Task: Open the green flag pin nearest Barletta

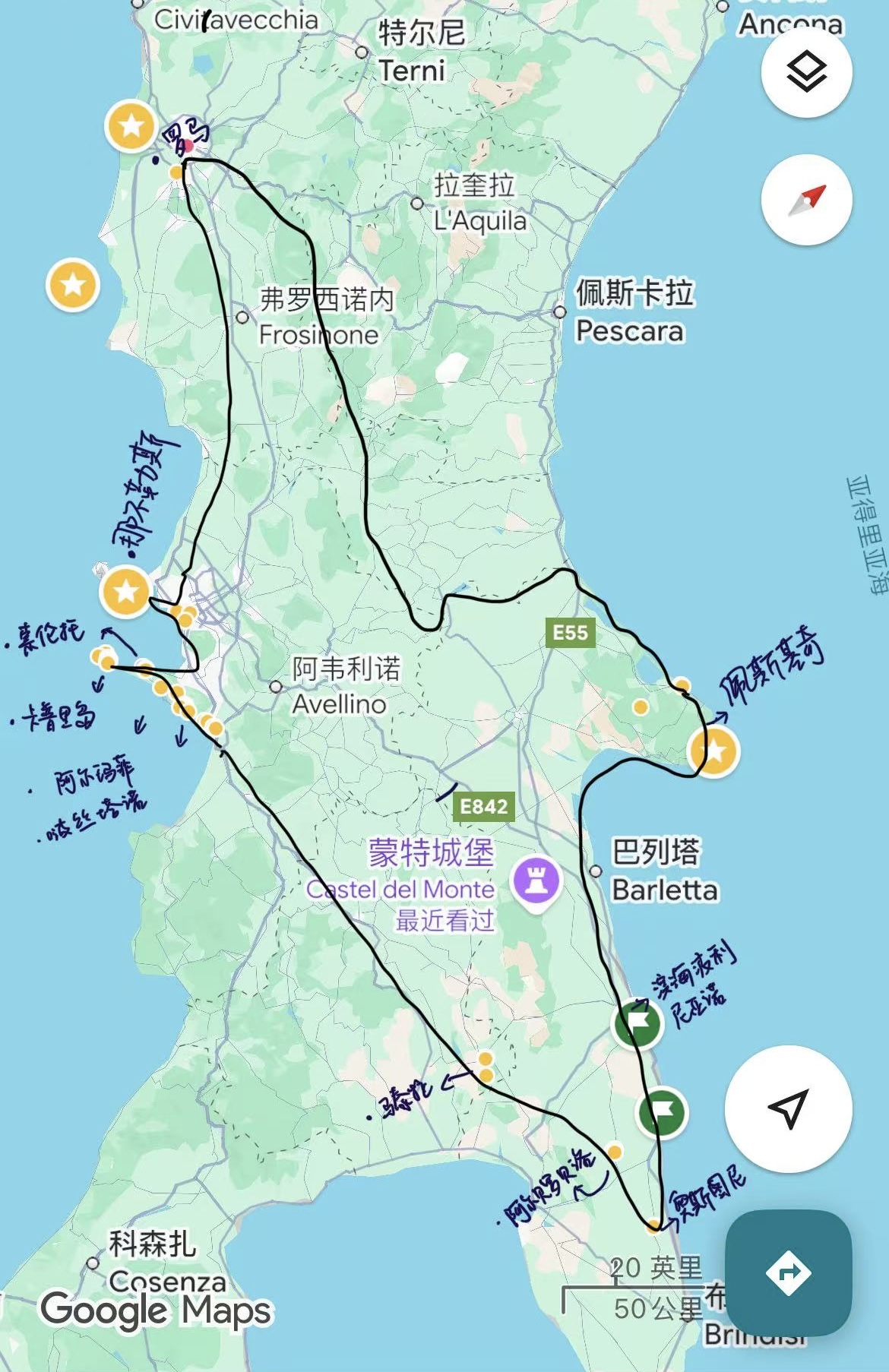Action: (638, 1023)
